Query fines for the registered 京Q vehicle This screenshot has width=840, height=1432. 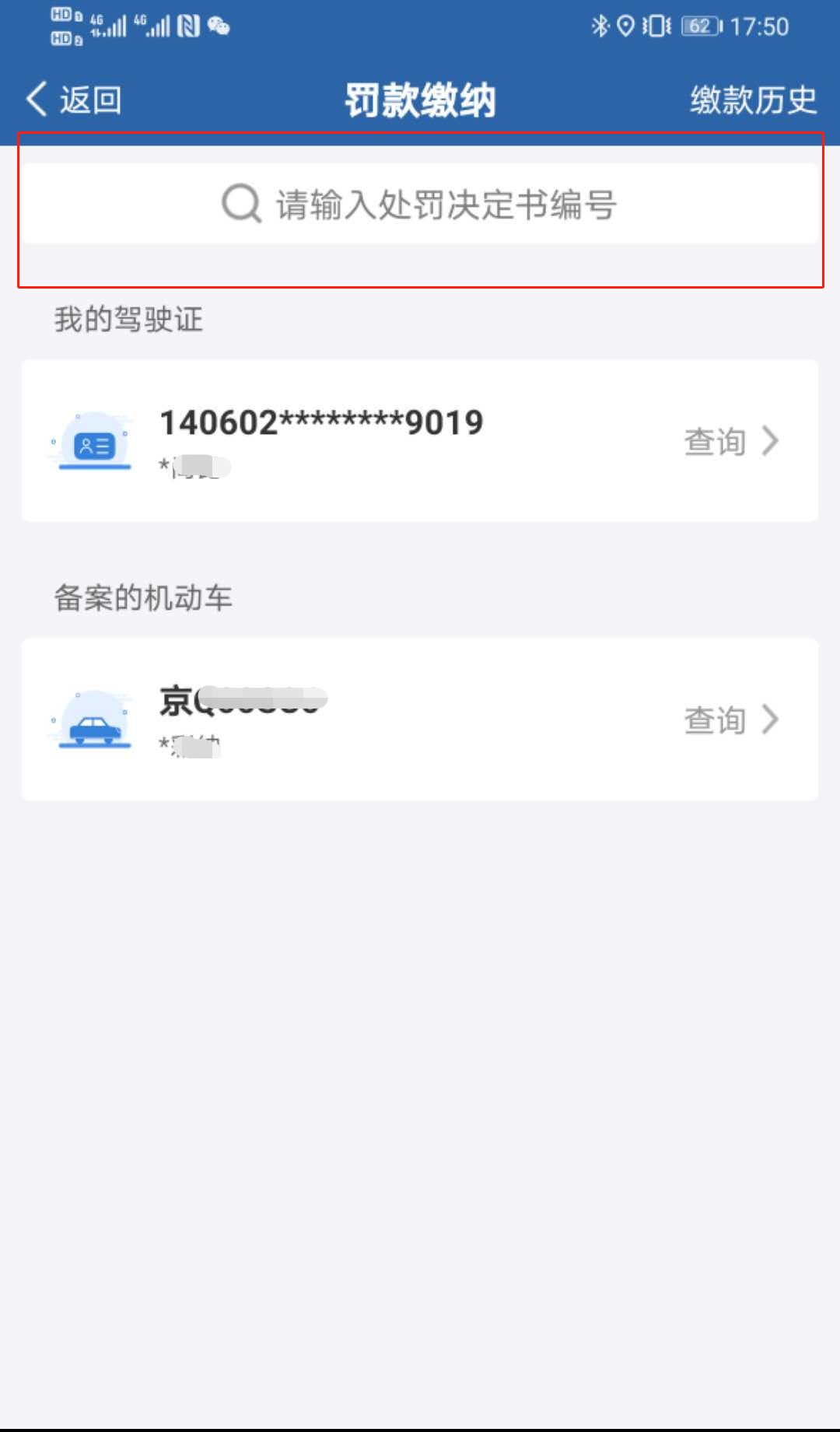point(730,720)
